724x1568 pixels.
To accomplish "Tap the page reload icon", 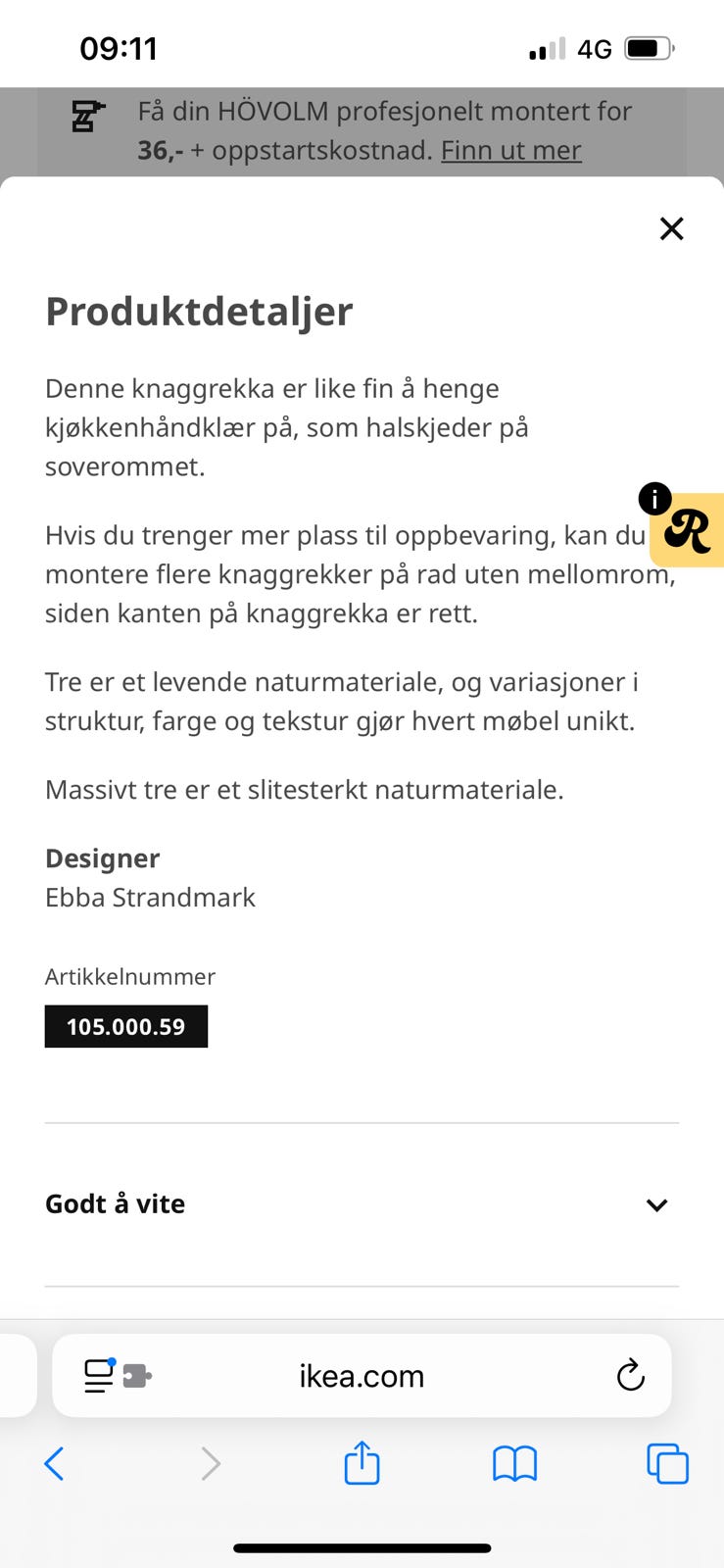I will (x=630, y=1375).
